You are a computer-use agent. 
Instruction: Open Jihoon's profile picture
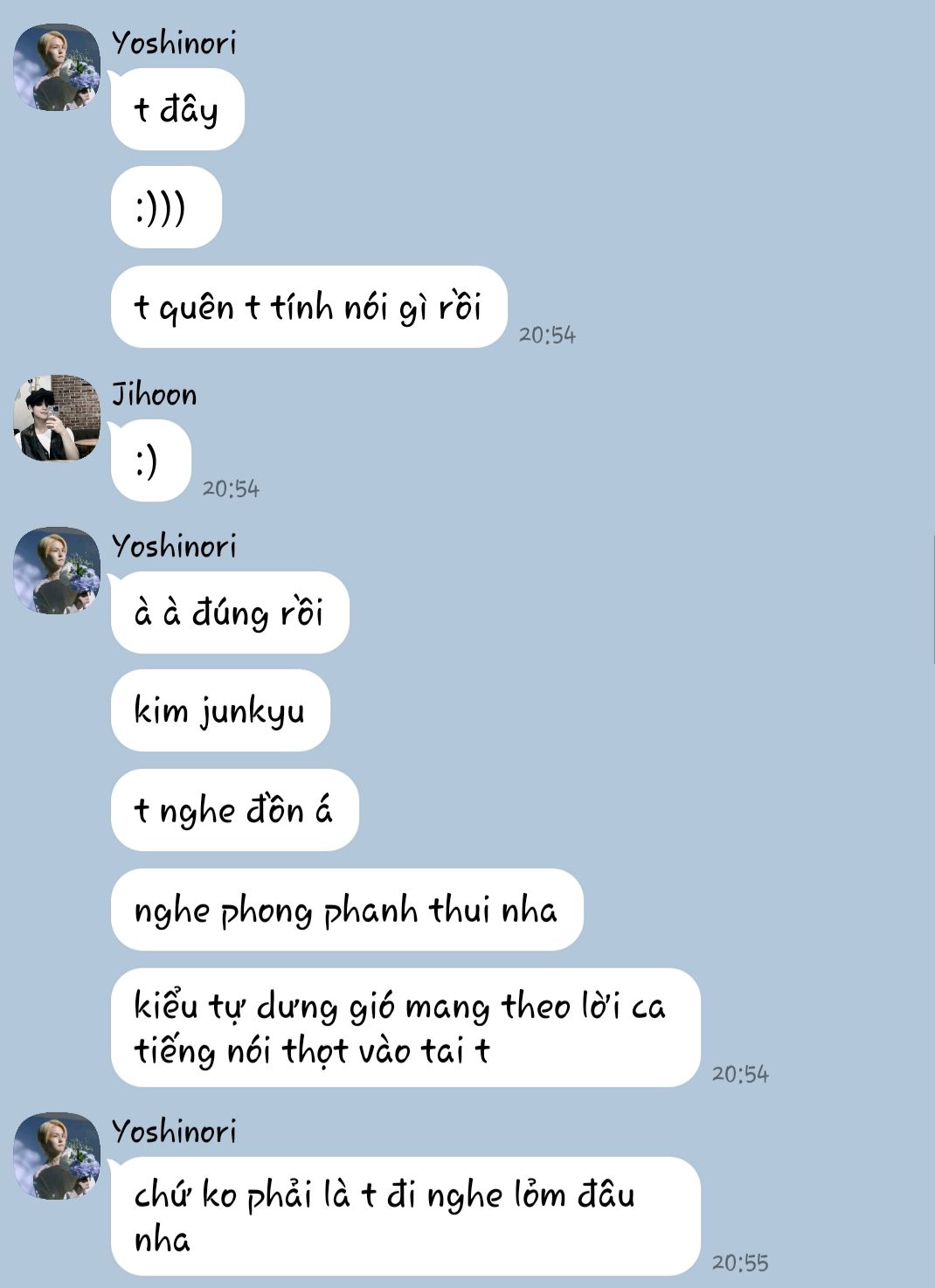(x=57, y=419)
